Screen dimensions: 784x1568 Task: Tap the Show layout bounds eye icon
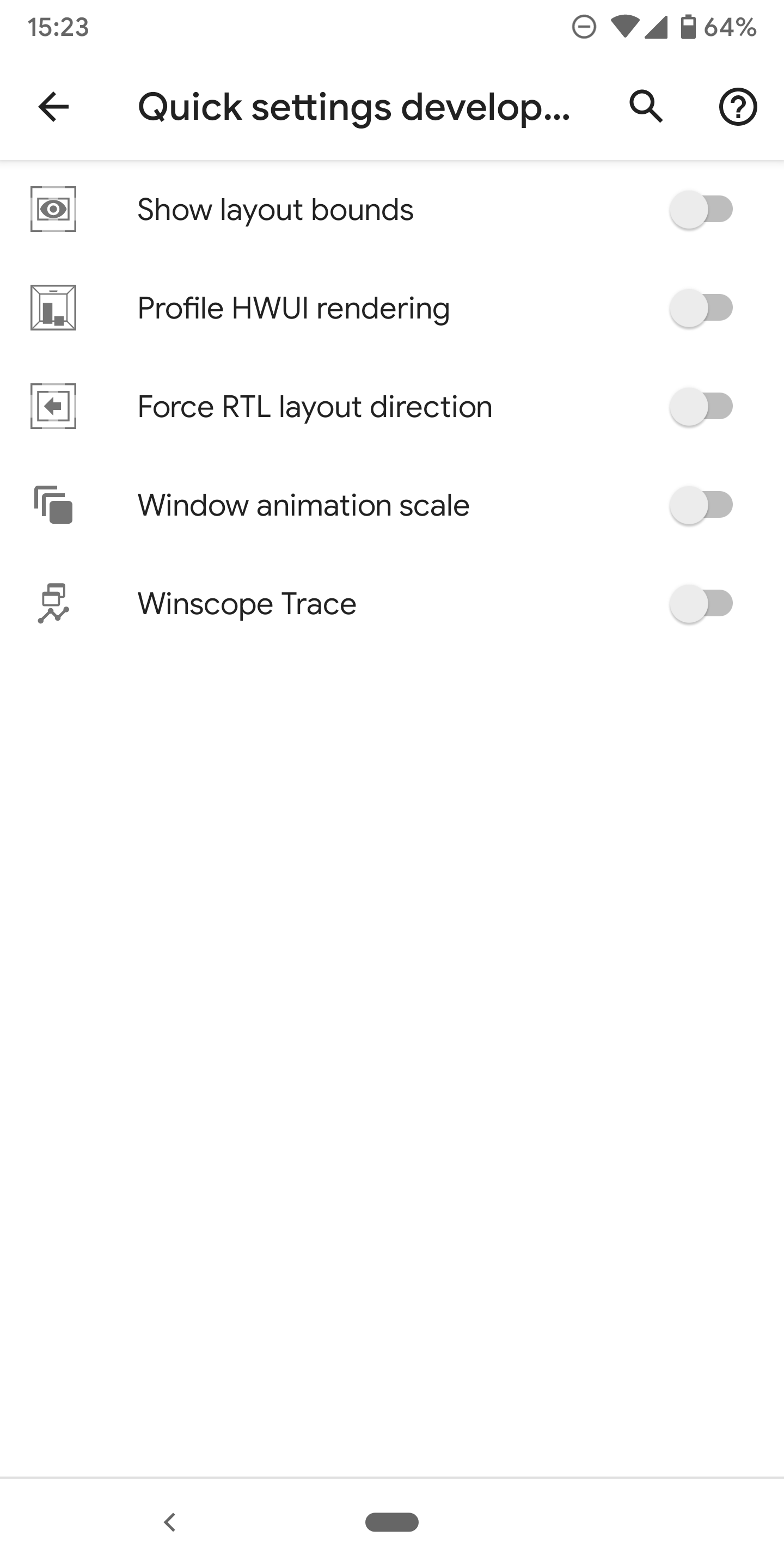click(53, 210)
